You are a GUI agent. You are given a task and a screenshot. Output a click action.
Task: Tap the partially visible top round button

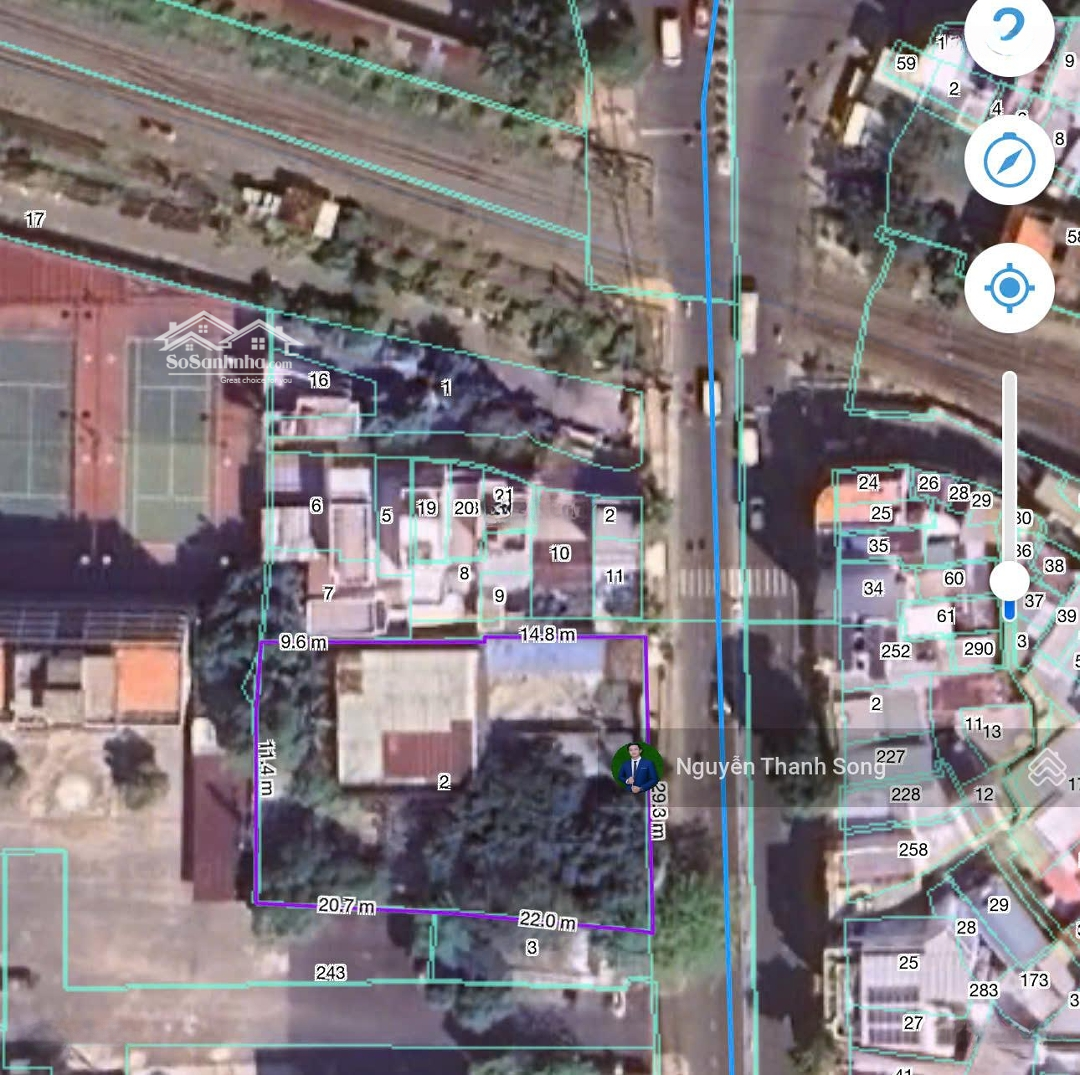click(1009, 32)
